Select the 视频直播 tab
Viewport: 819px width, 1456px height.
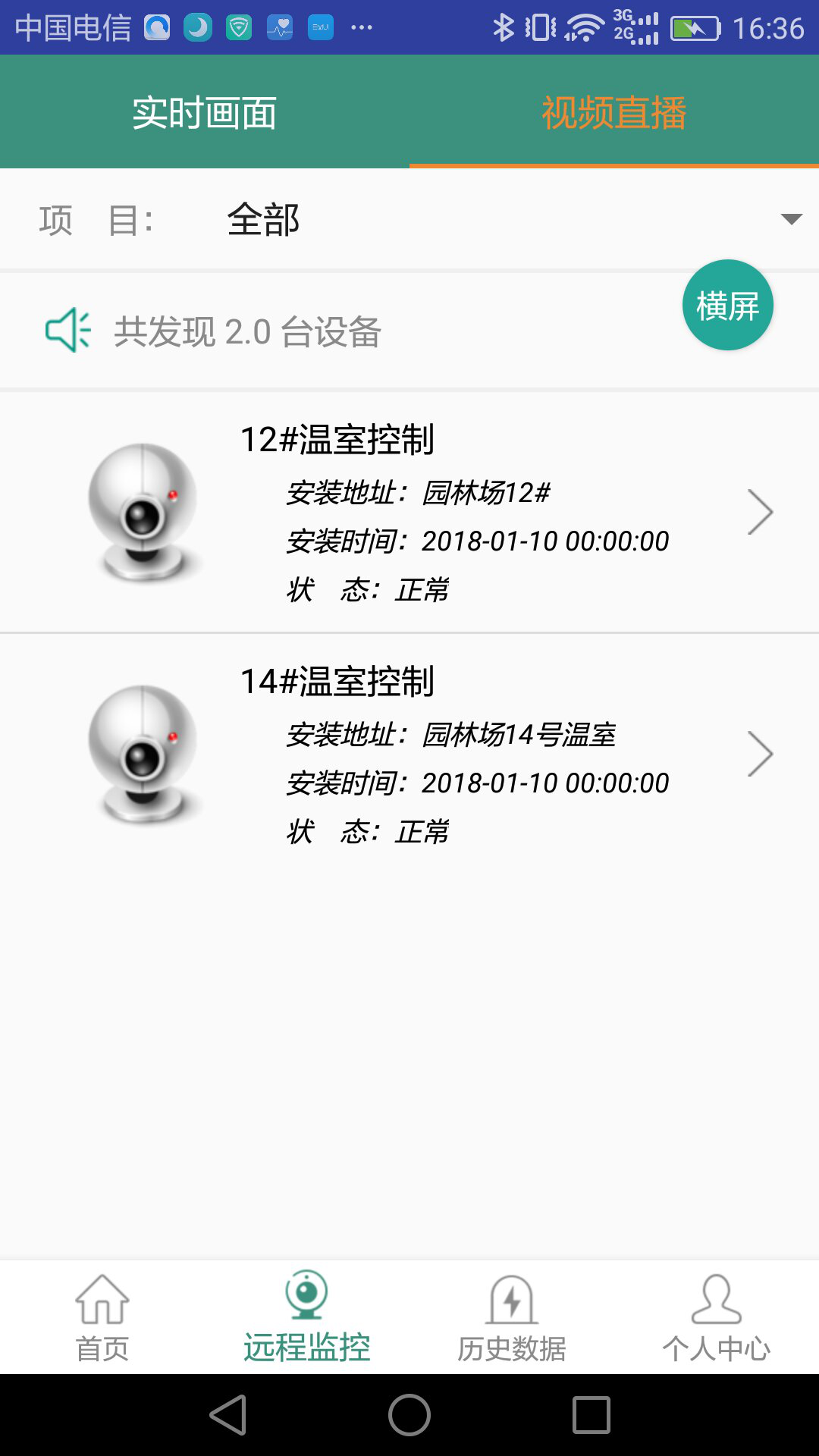[x=613, y=112]
